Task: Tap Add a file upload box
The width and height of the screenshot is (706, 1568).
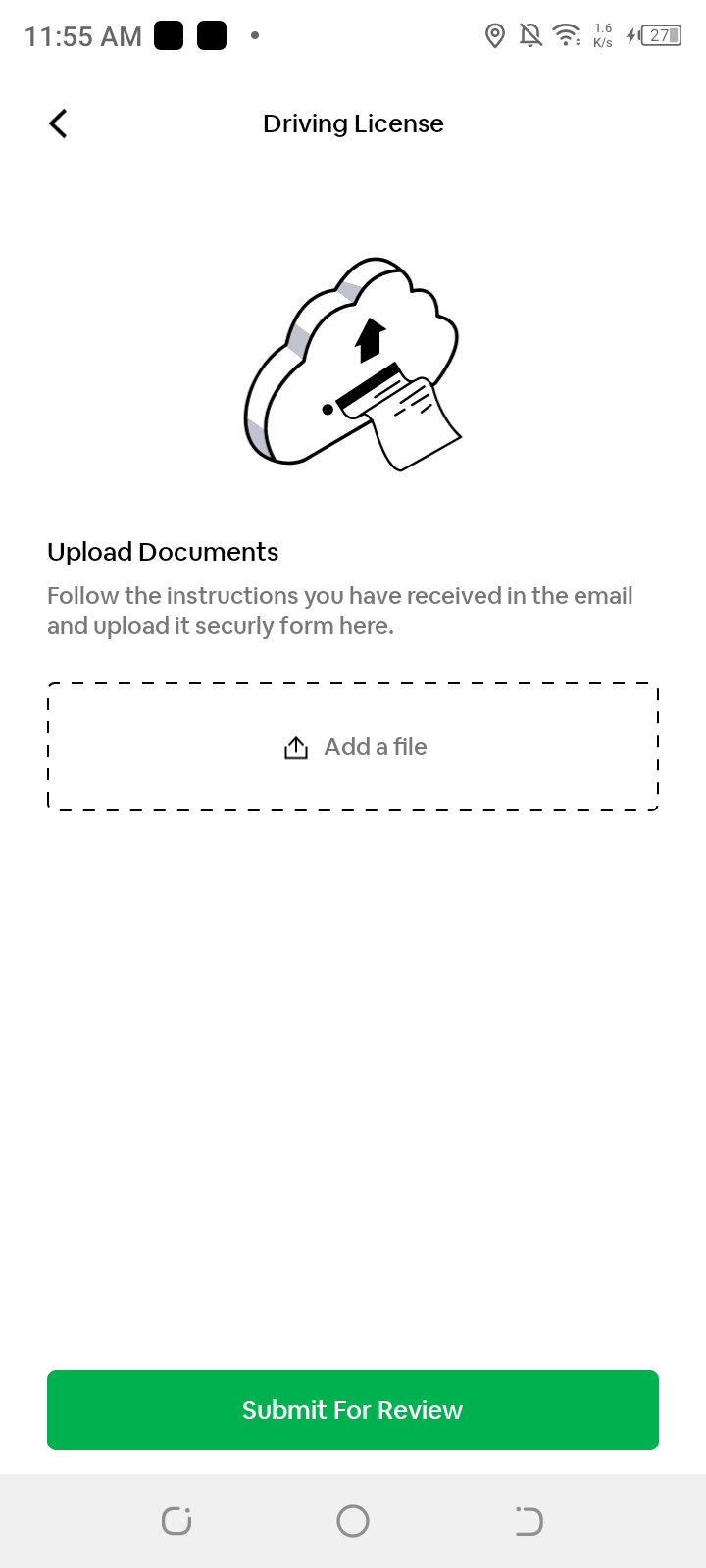Action: tap(353, 747)
